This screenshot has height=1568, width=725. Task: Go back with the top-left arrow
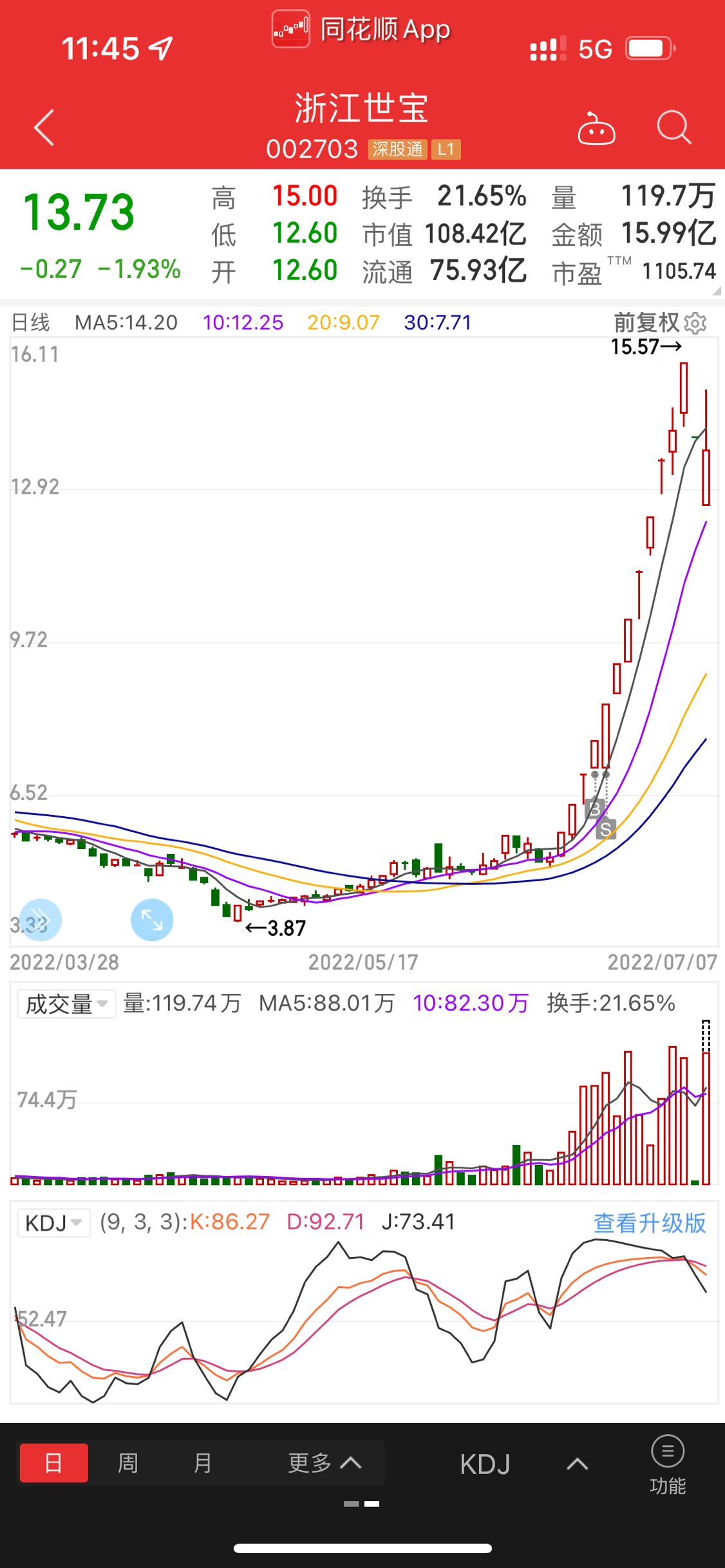[x=44, y=127]
